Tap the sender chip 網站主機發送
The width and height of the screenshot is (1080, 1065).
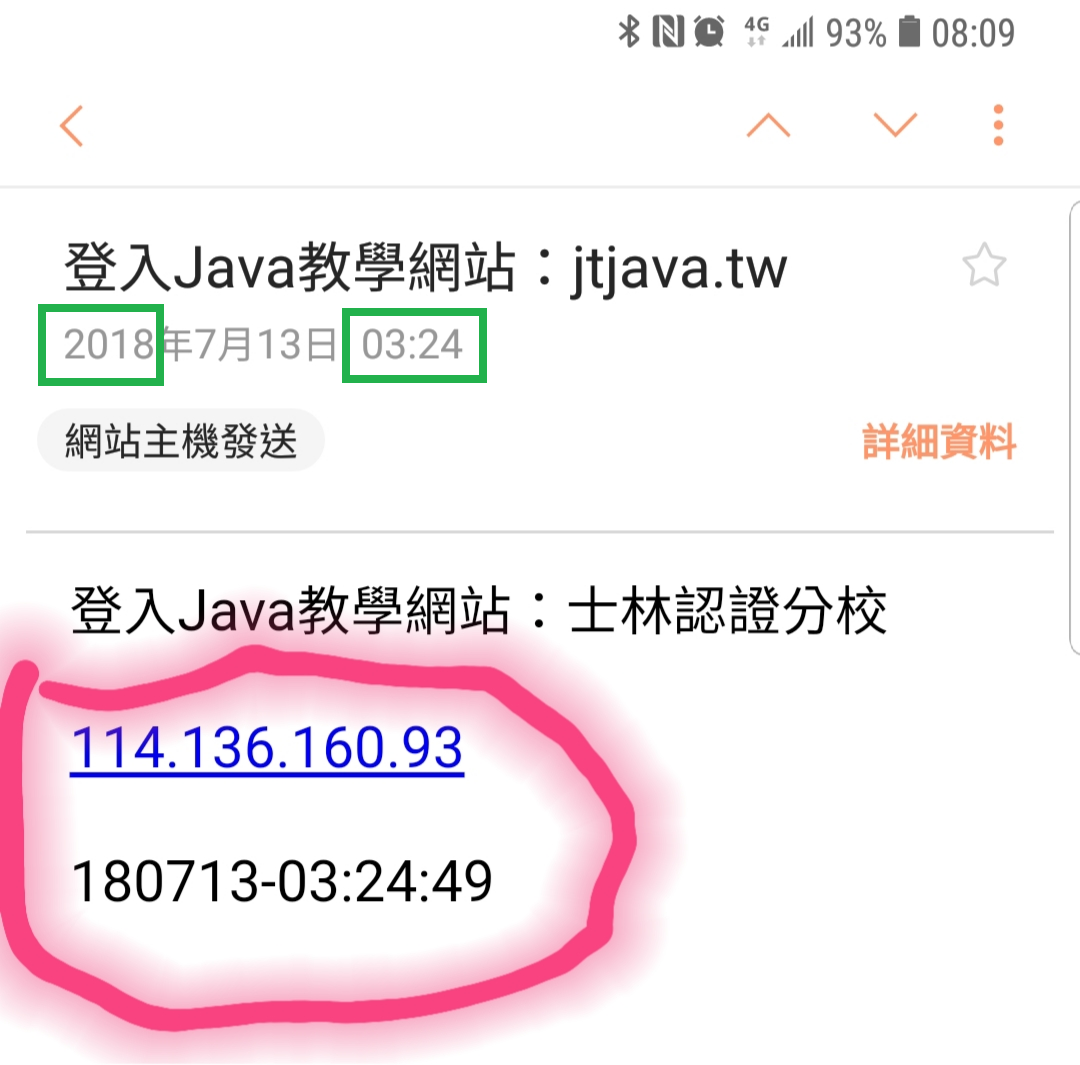181,440
